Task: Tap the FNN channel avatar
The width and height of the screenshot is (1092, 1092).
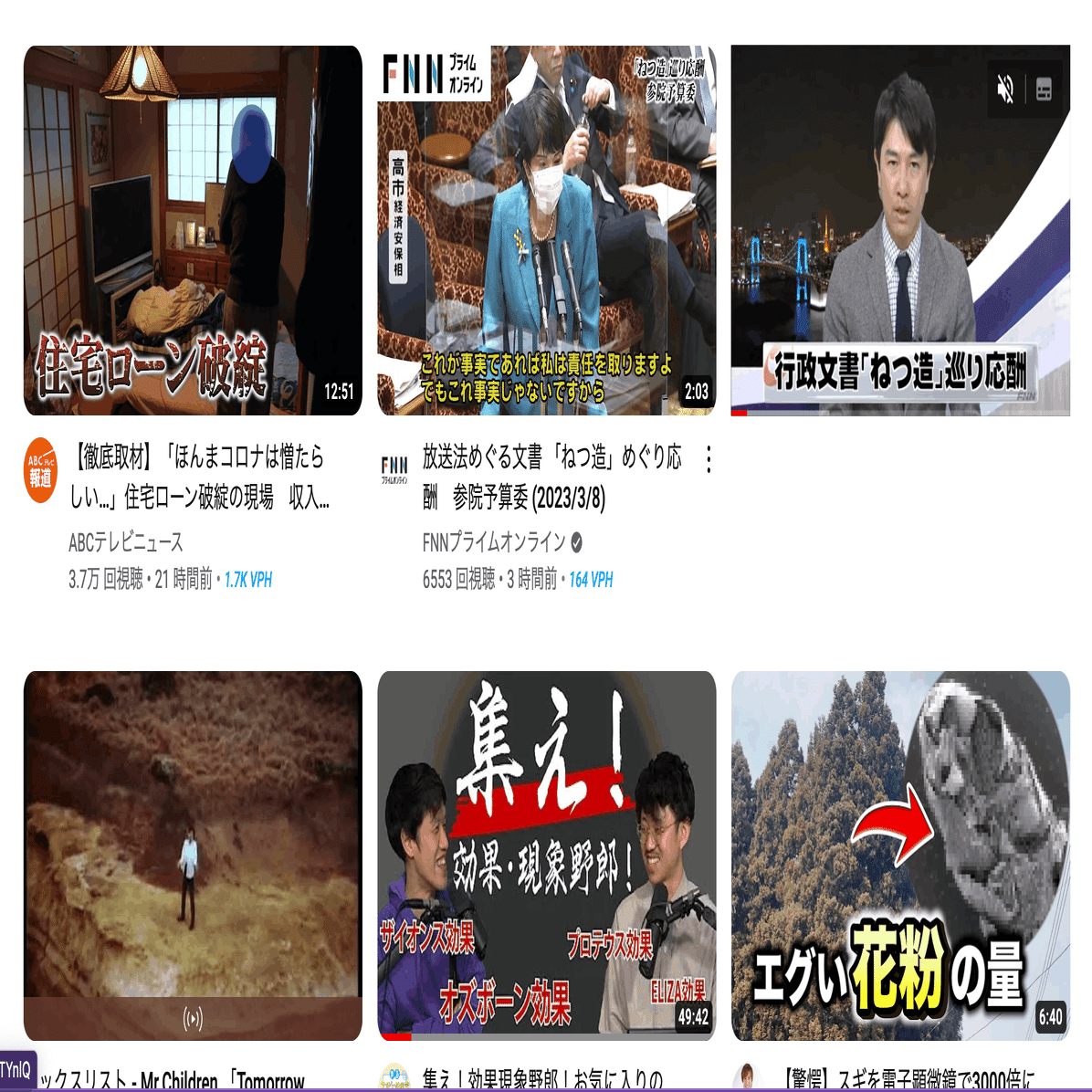Action: [394, 468]
